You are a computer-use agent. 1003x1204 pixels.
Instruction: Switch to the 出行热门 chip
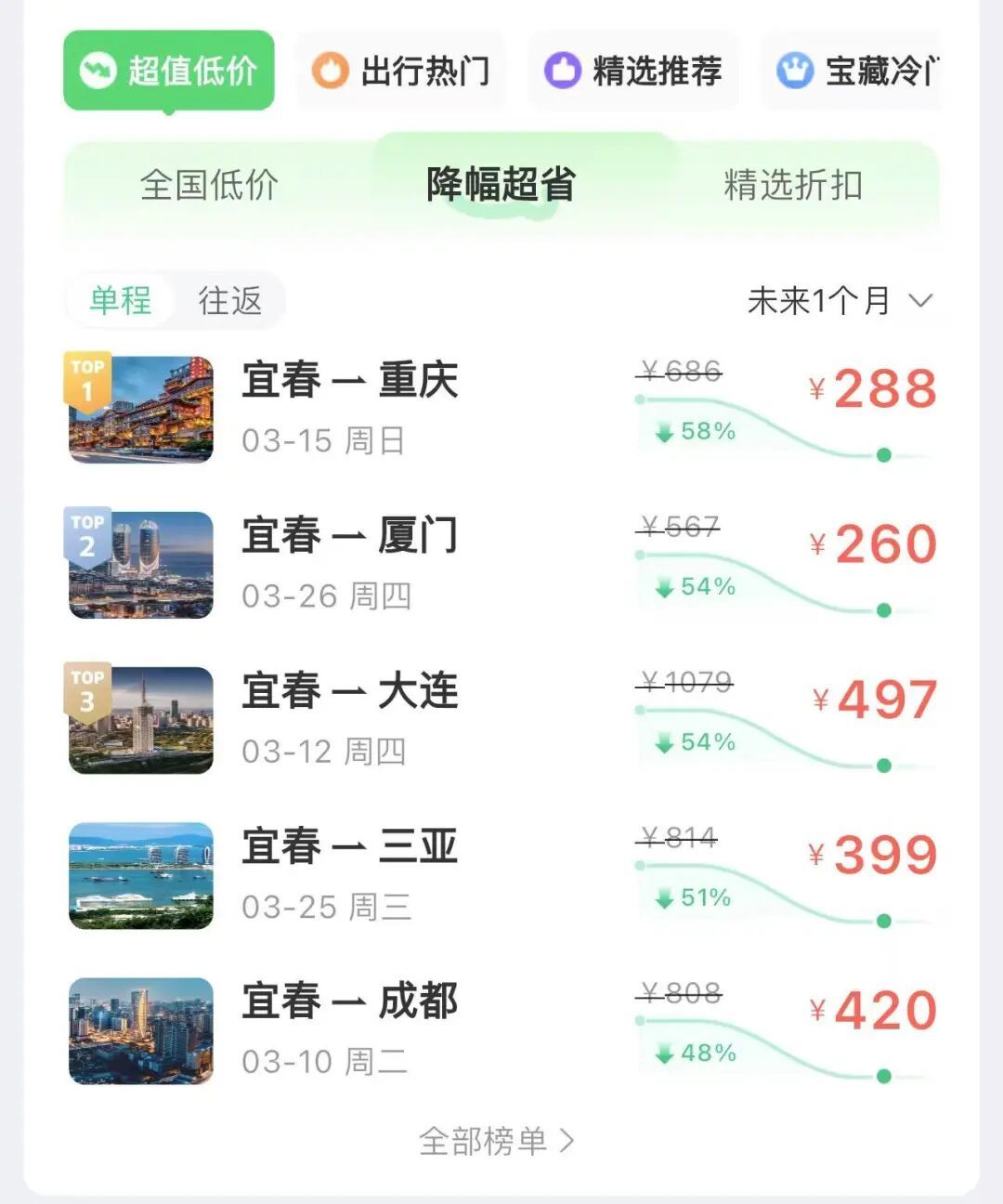(x=401, y=71)
